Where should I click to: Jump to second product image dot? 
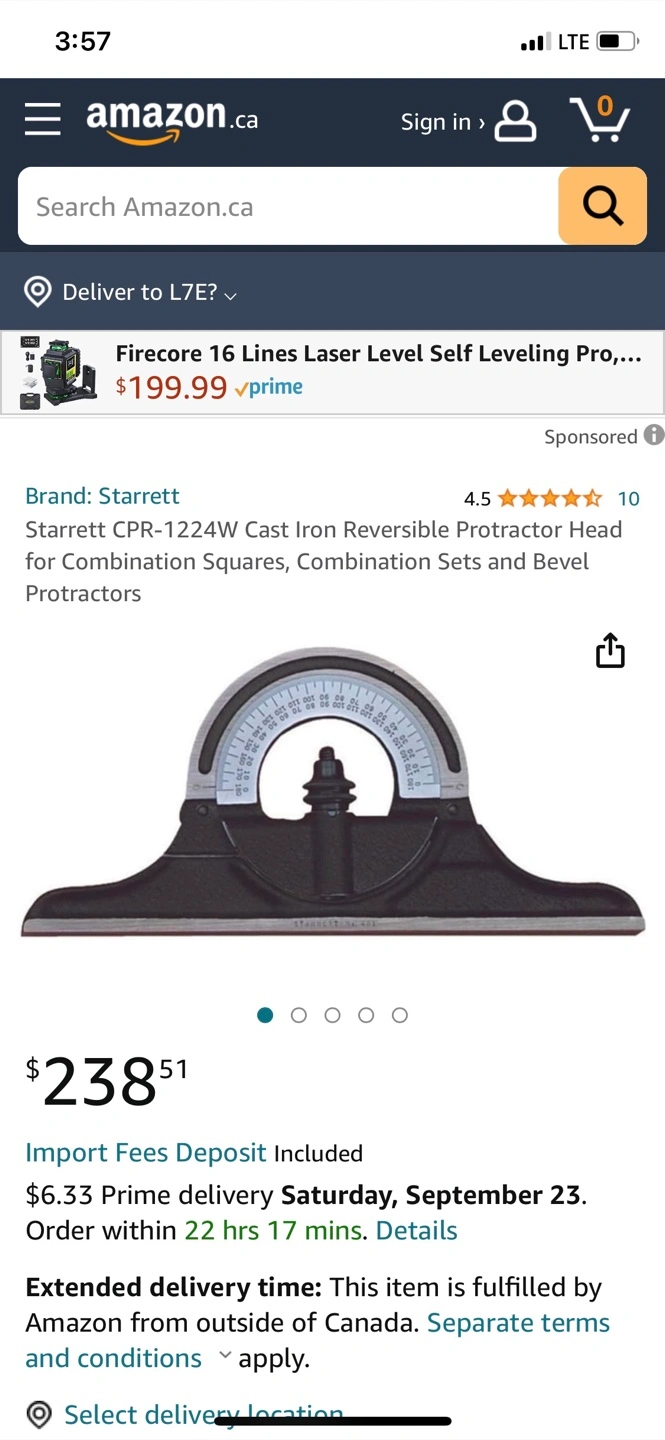tap(298, 1015)
